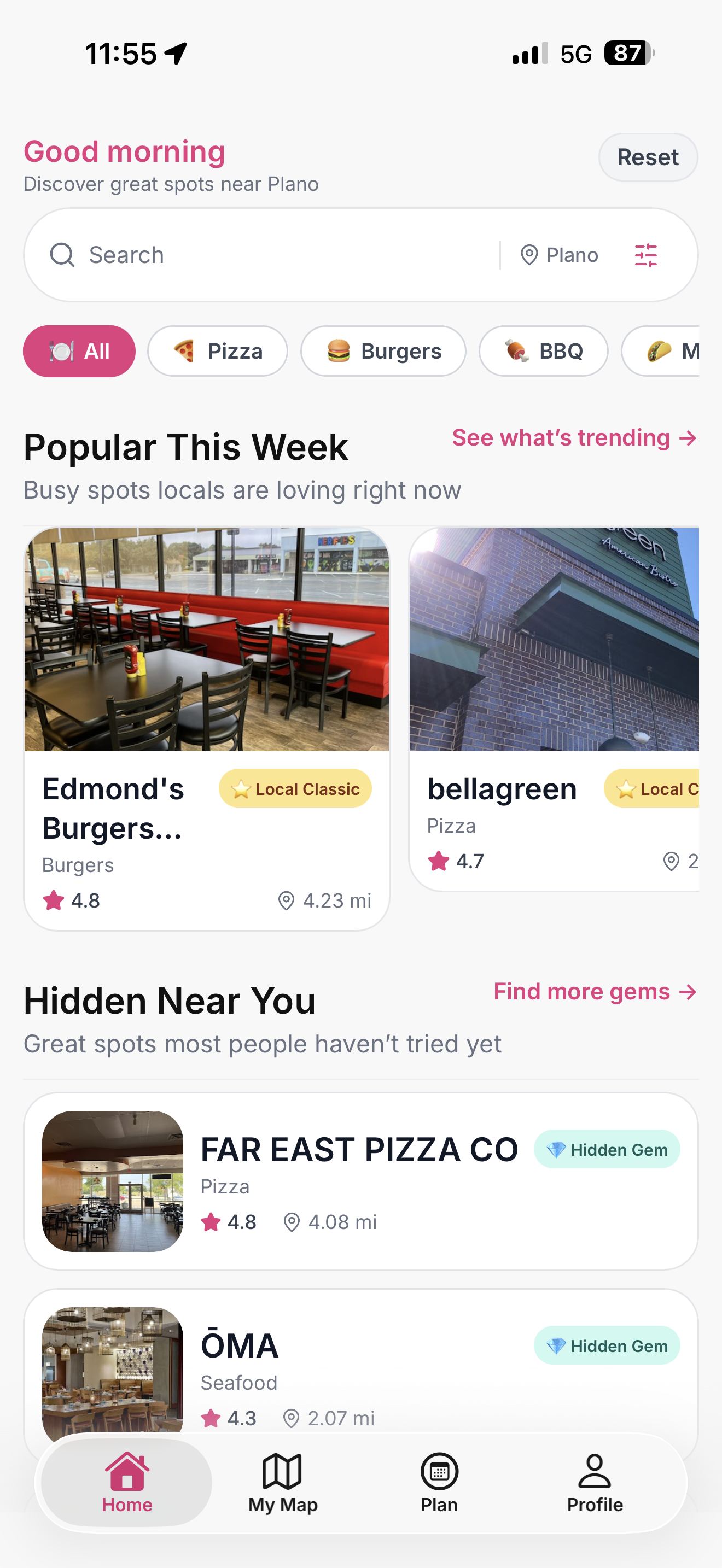The image size is (722, 1568).
Task: Enable the Burgers cuisine filter
Action: click(383, 350)
